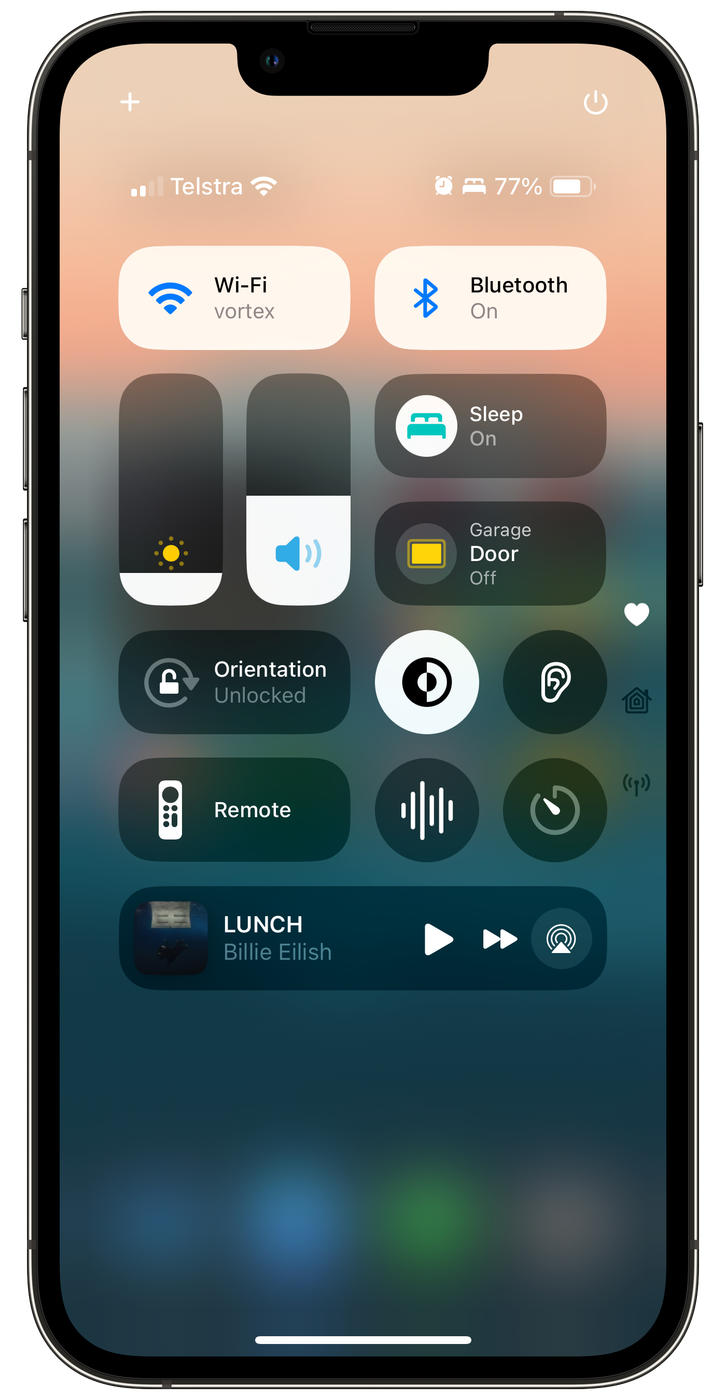The height and width of the screenshot is (1400, 726).
Task: Open AirPlay output options
Action: click(x=561, y=939)
